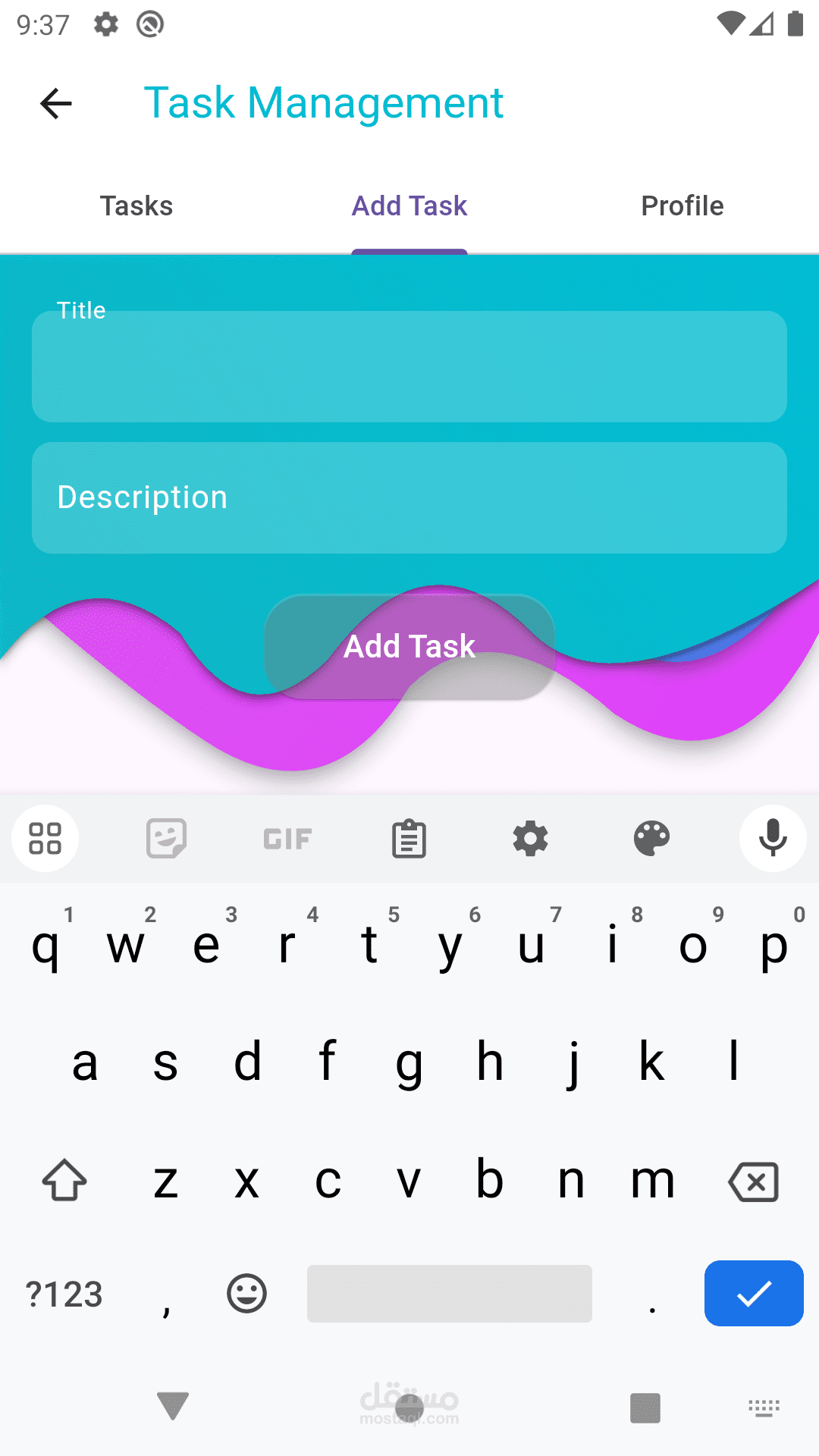
Task: Focus the Description field
Action: click(409, 497)
